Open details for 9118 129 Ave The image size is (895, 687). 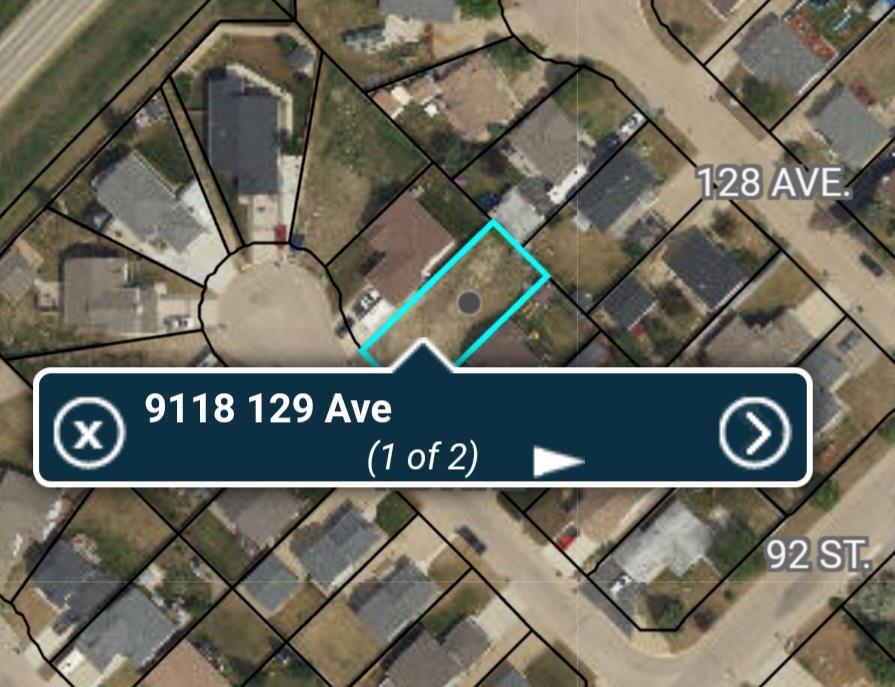[755, 432]
